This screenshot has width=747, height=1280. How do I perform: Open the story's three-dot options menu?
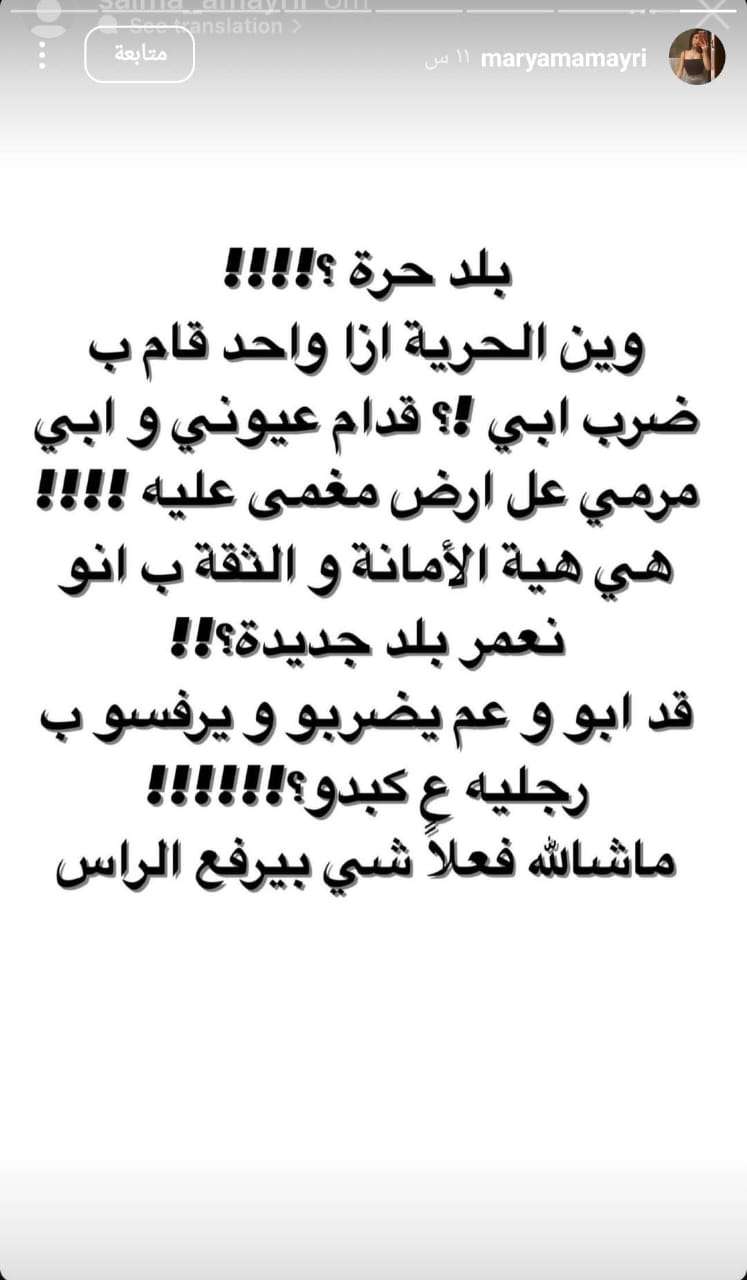42,55
